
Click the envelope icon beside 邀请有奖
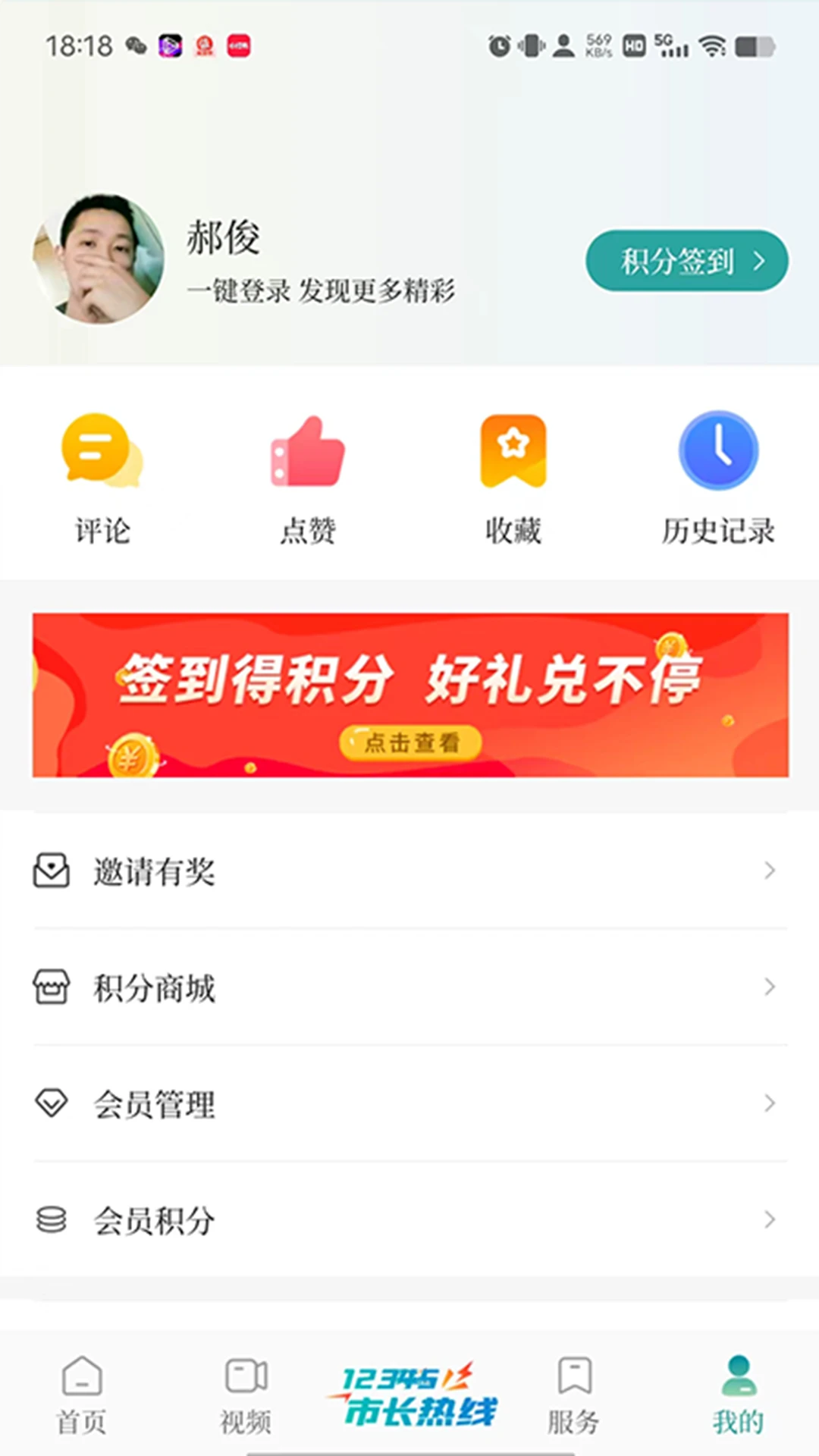pyautogui.click(x=52, y=872)
